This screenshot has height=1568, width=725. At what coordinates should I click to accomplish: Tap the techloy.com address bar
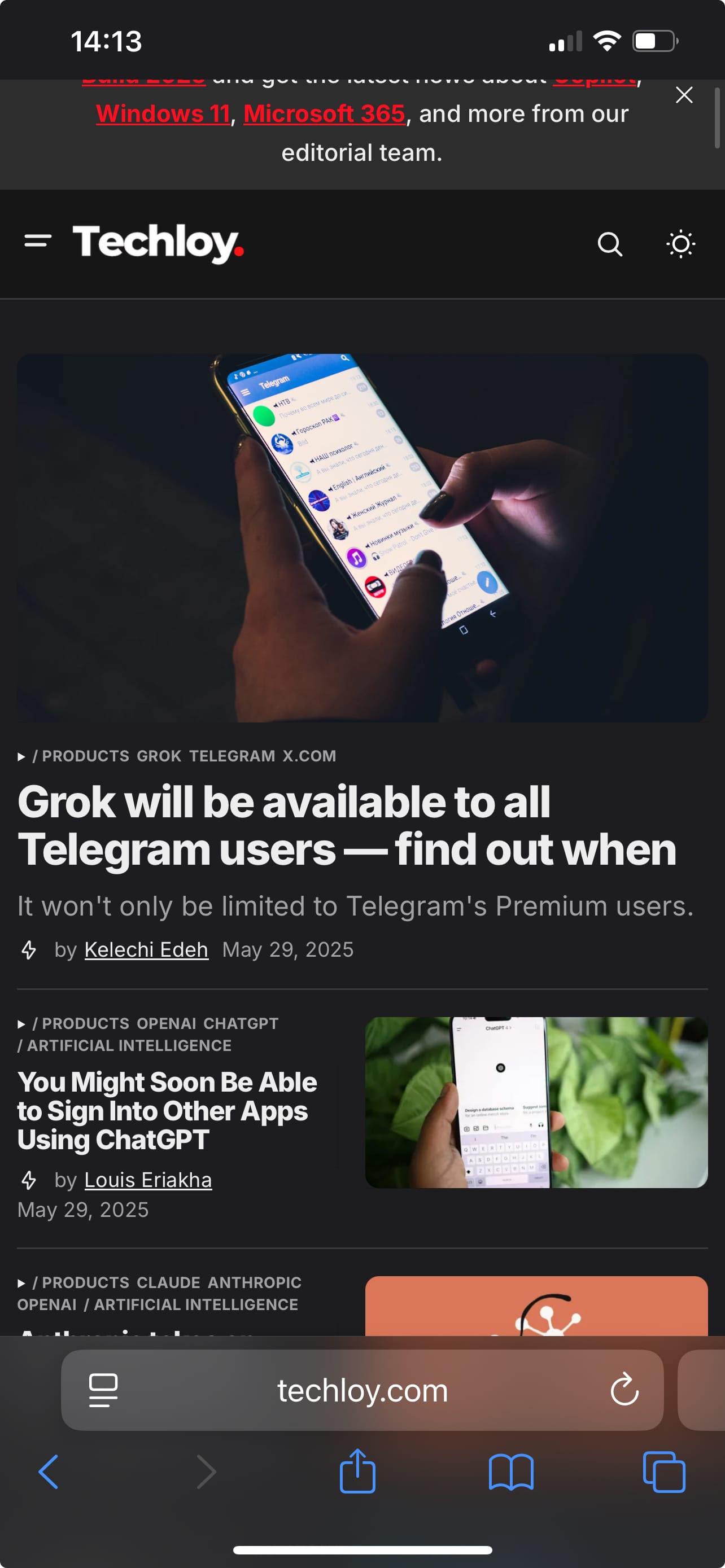coord(362,1391)
